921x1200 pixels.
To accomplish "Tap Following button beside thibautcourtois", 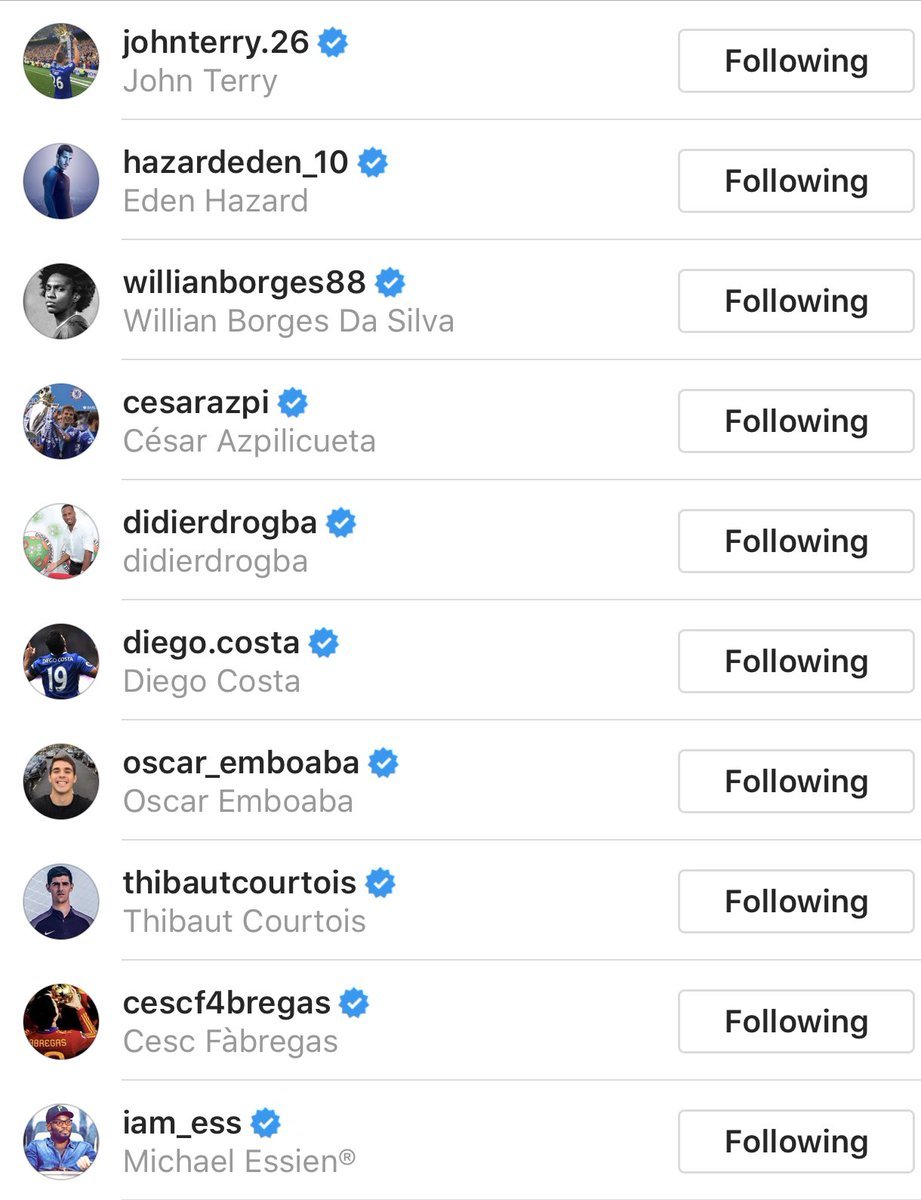I will pyautogui.click(x=796, y=901).
